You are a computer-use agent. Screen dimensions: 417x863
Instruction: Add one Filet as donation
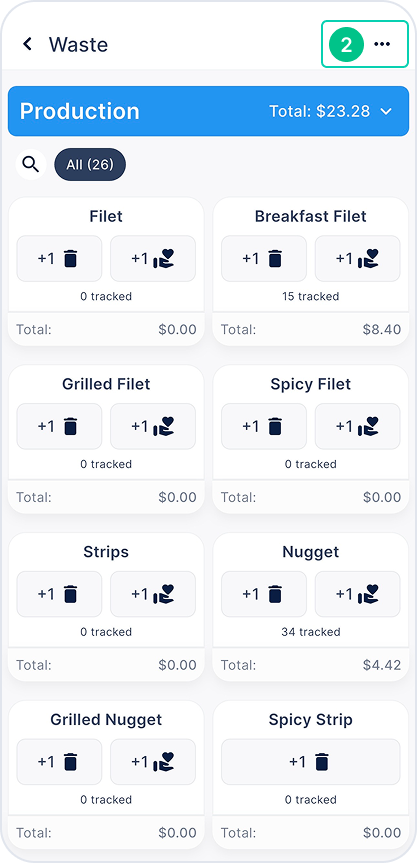point(153,259)
